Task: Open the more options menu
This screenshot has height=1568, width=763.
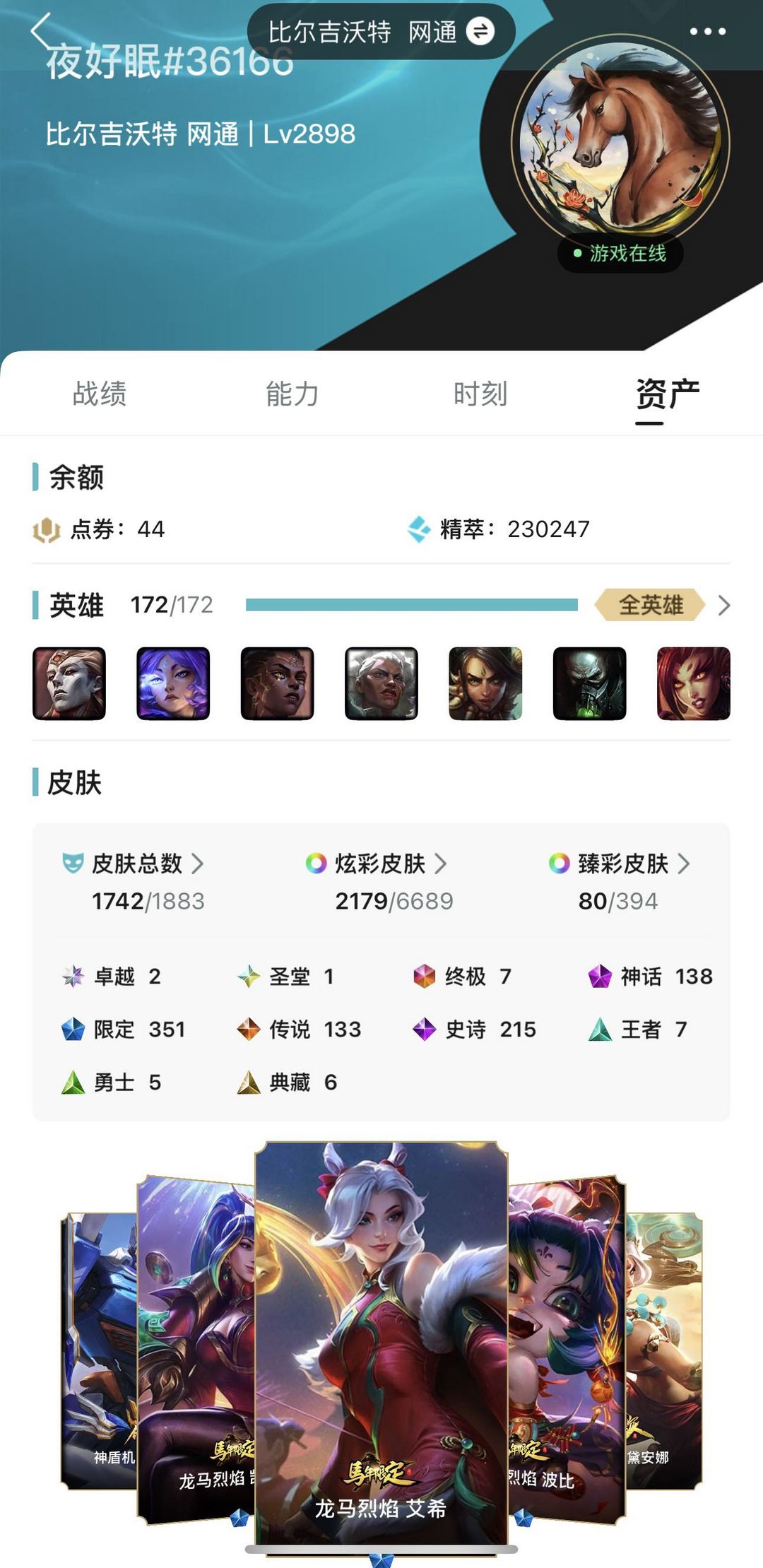Action: pos(706,30)
